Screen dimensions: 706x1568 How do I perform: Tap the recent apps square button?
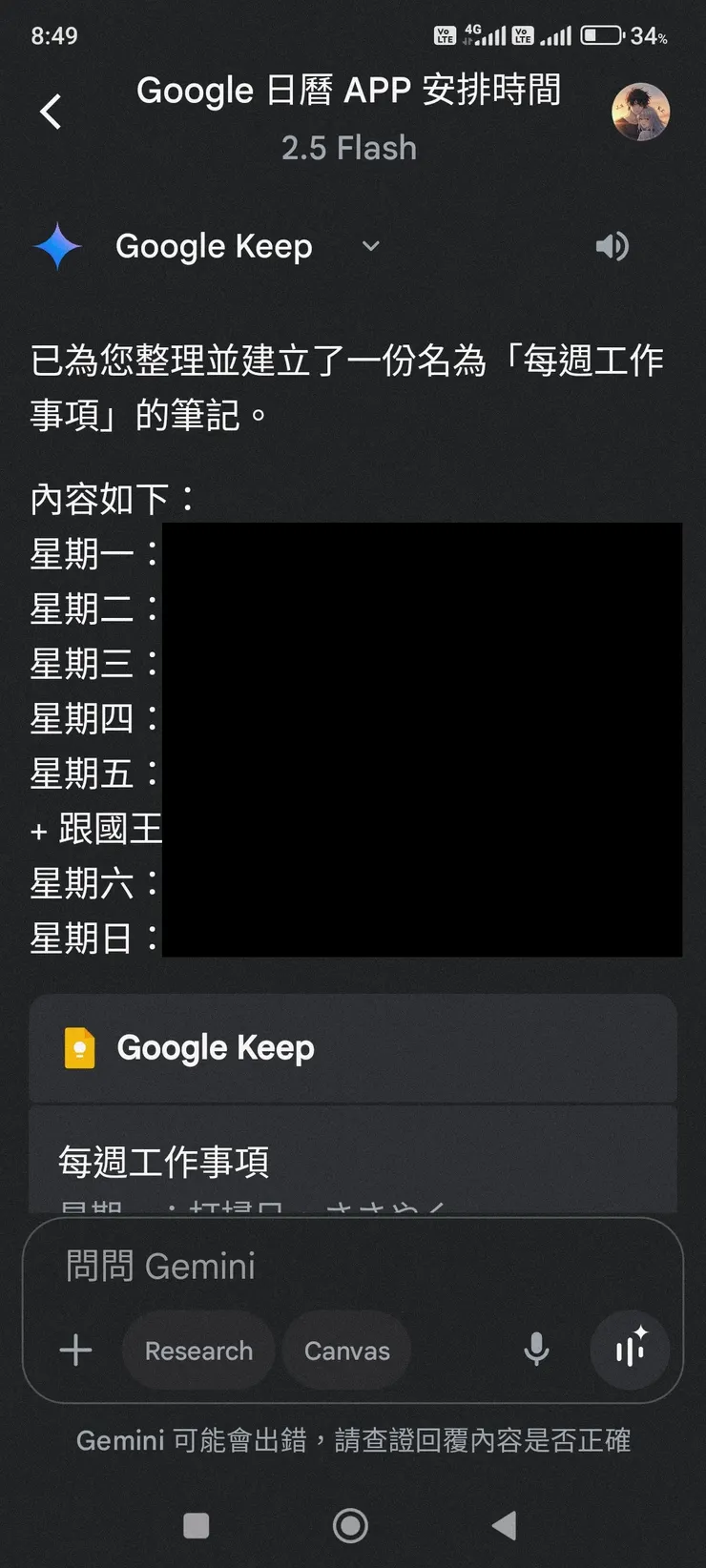tap(197, 1526)
